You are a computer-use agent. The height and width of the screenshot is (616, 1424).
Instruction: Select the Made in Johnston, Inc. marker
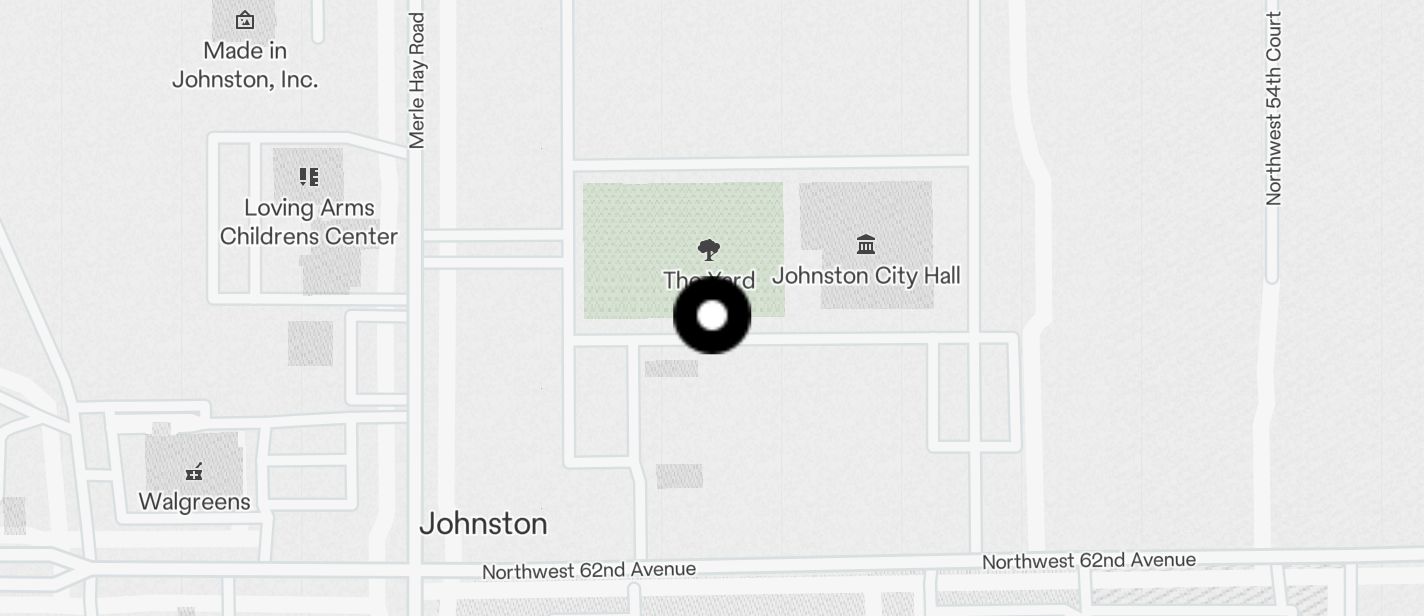pos(245,20)
